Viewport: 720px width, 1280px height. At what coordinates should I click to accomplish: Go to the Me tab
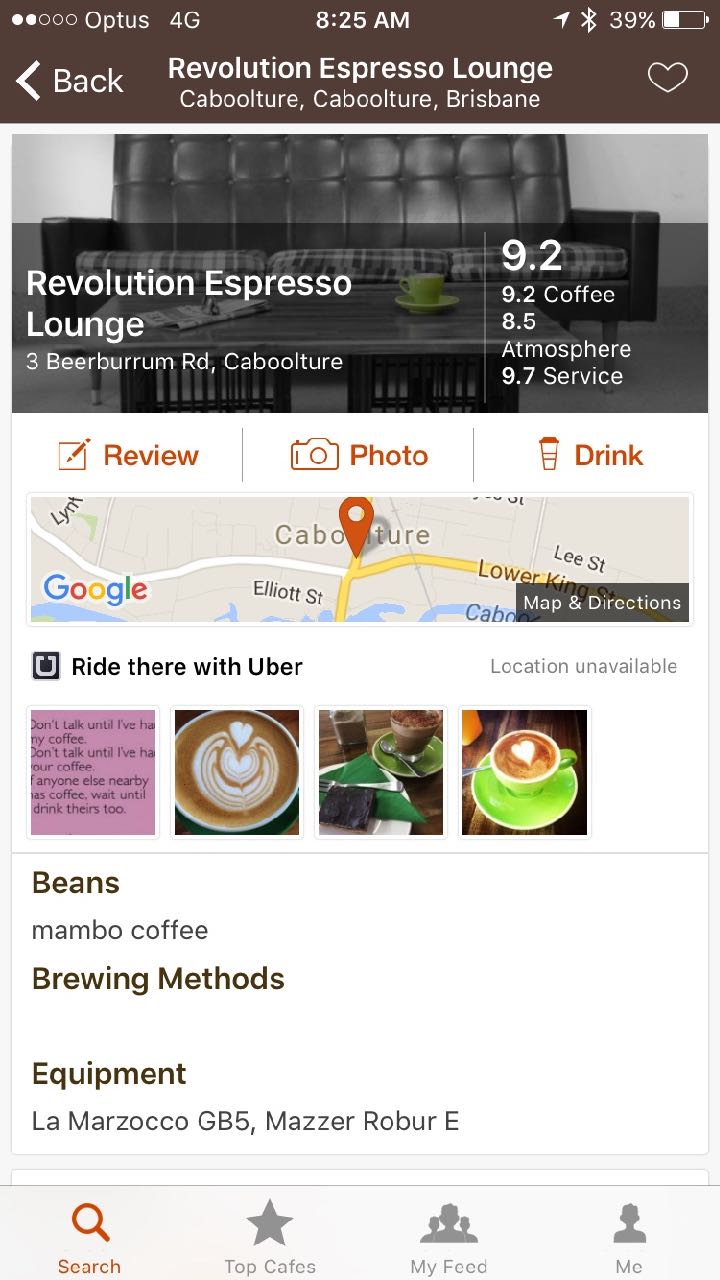tap(629, 1237)
